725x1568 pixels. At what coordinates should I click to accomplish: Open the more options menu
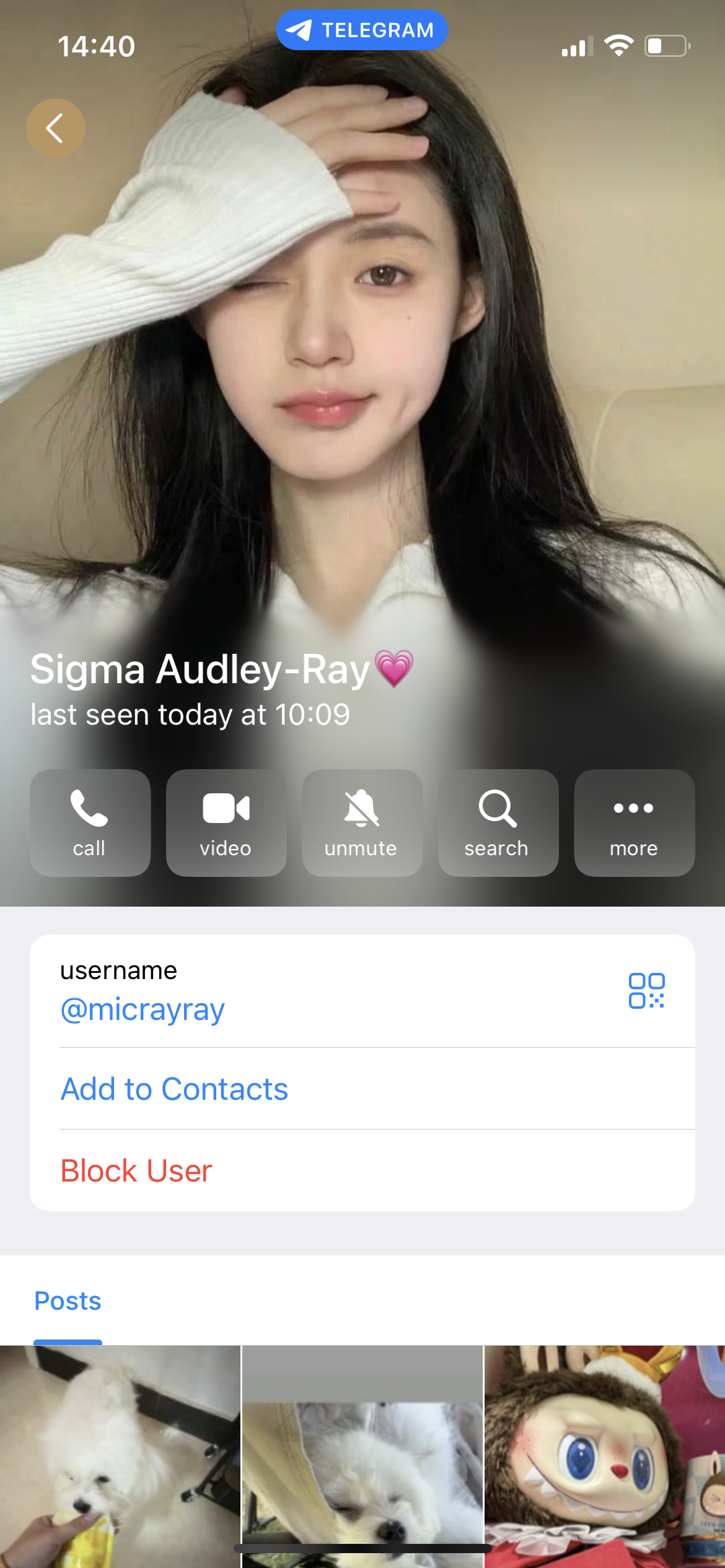tap(634, 822)
